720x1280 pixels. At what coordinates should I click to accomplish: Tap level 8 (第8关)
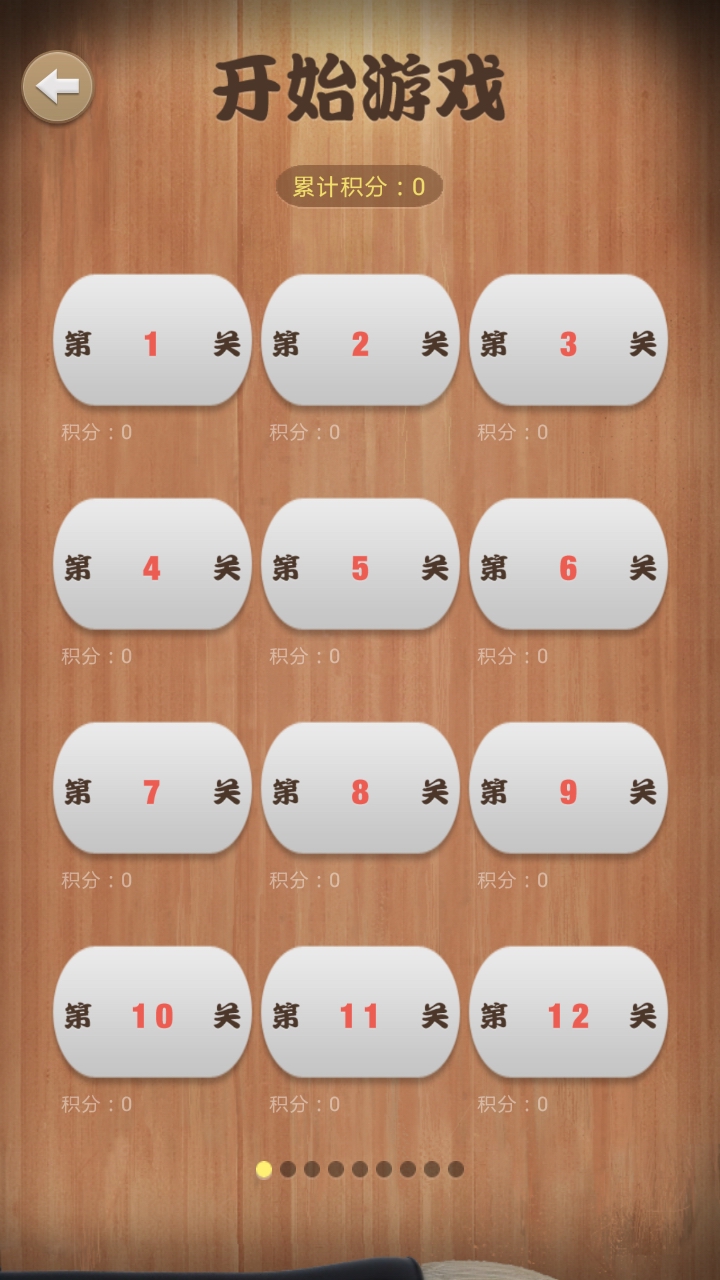(x=360, y=789)
